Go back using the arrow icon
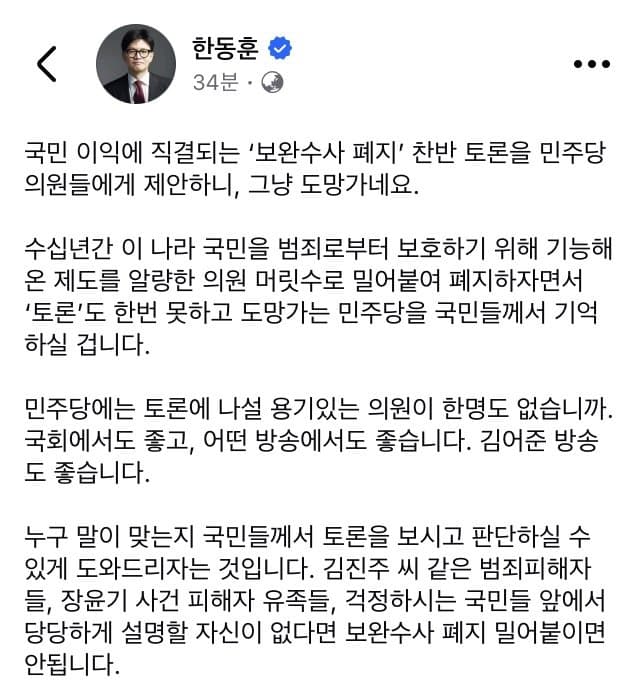The width and height of the screenshot is (640, 689). pyautogui.click(x=47, y=64)
